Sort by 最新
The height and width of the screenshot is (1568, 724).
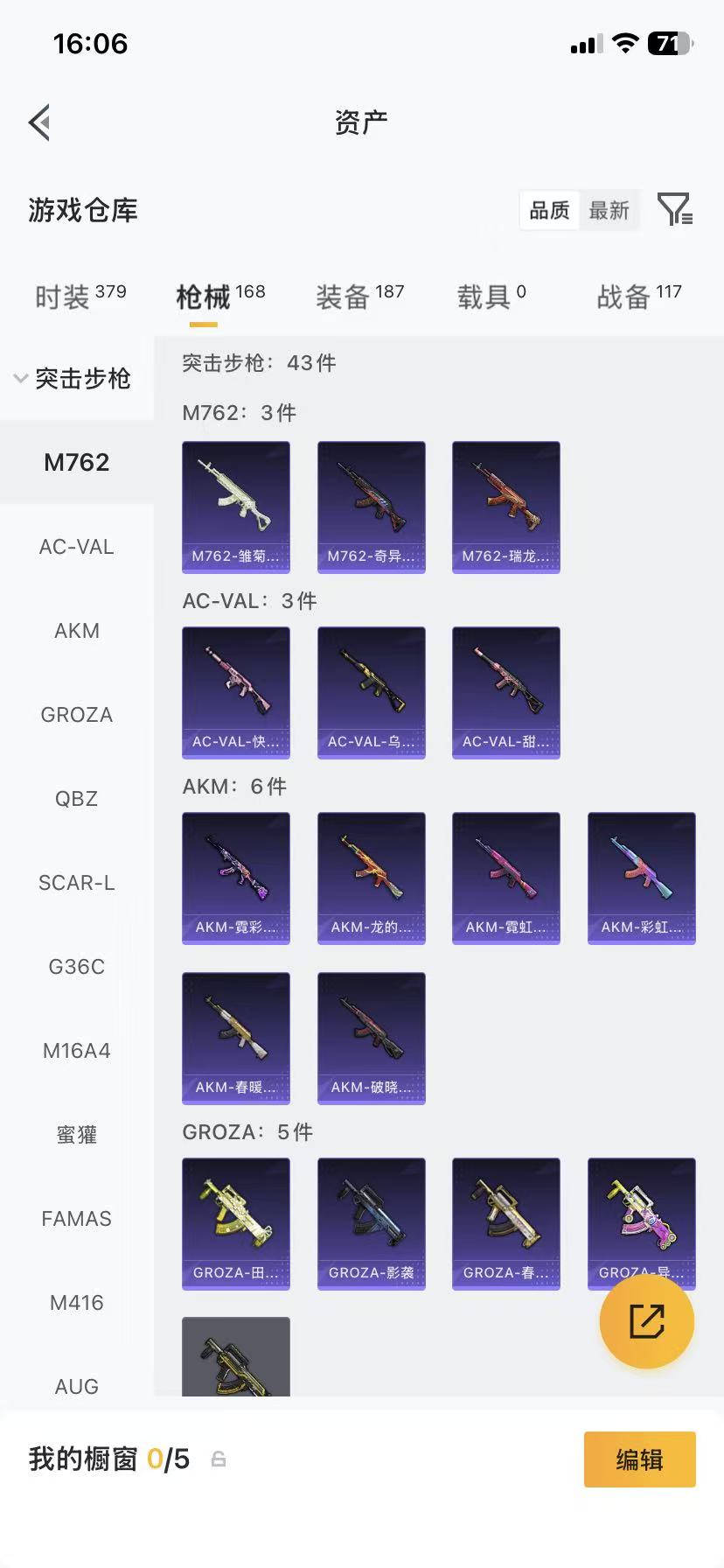[x=609, y=211]
